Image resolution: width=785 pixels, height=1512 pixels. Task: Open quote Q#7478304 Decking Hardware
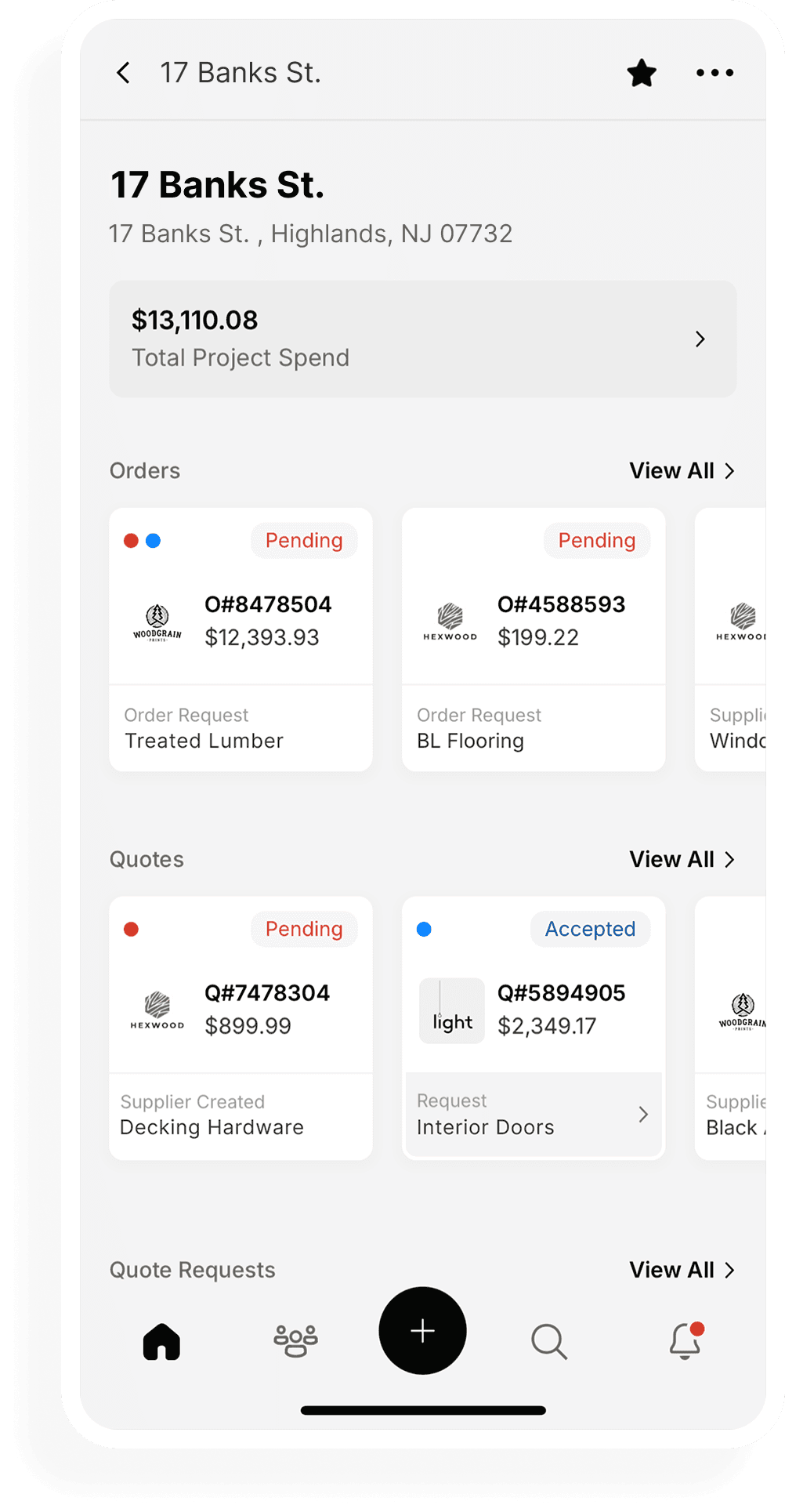[241, 1028]
